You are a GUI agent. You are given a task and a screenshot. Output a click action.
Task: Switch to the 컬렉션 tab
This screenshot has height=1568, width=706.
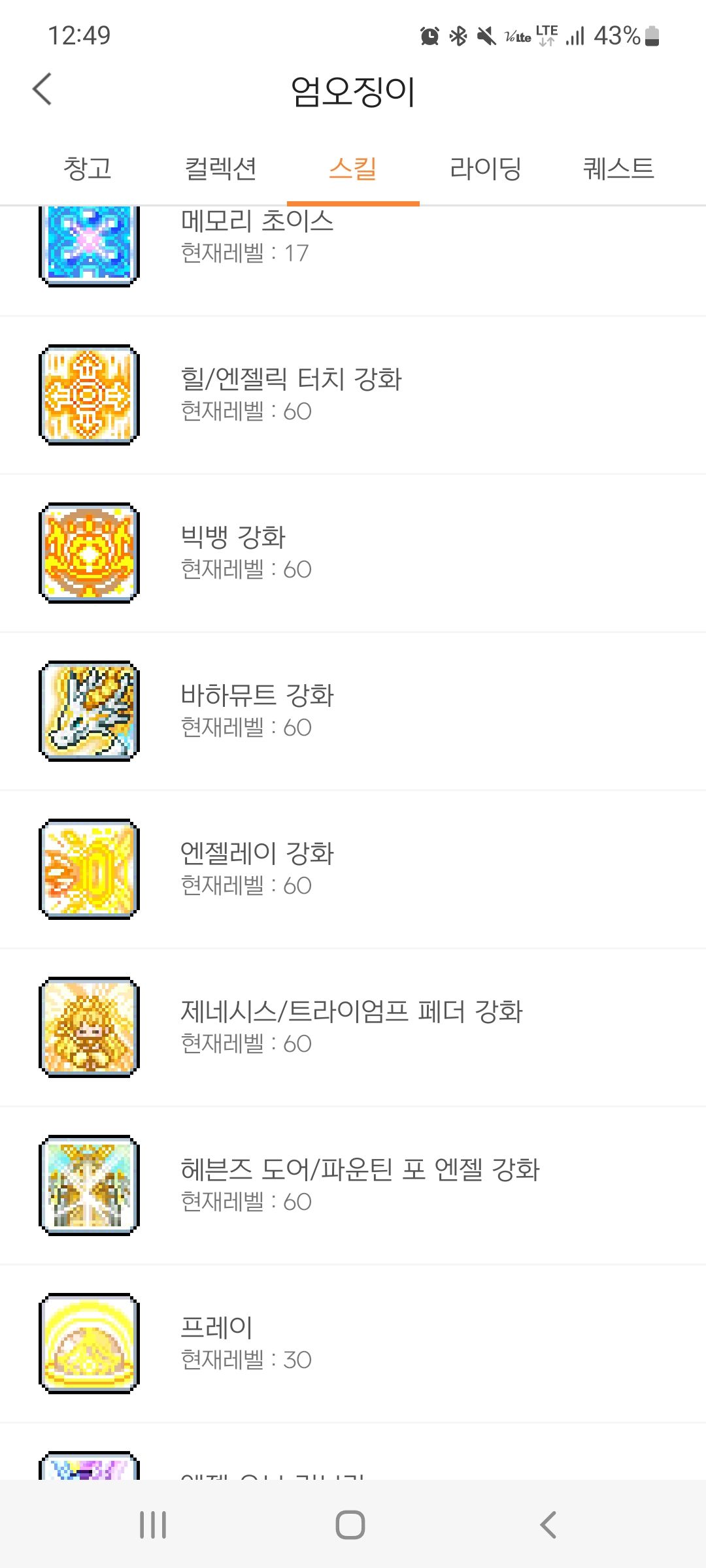click(x=220, y=169)
